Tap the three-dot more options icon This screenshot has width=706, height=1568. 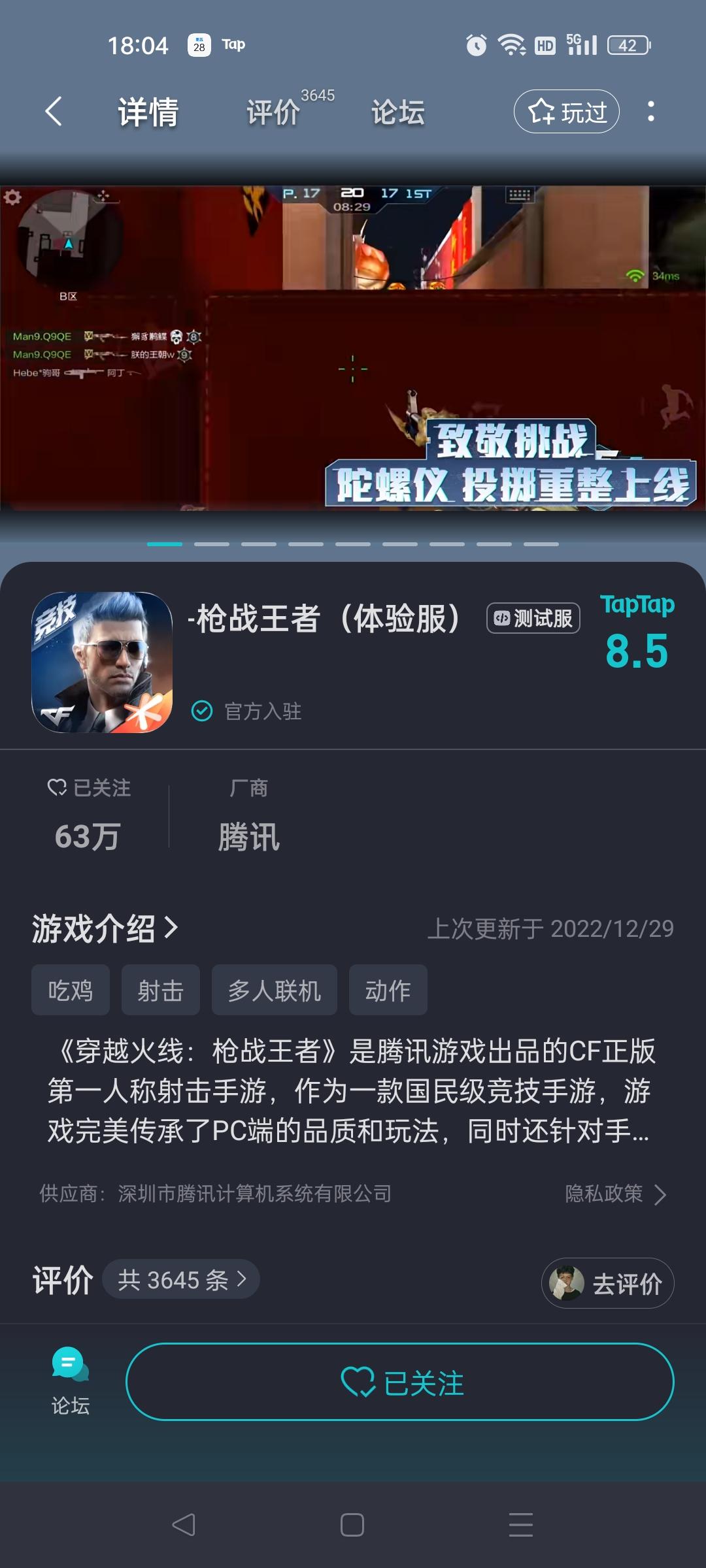(651, 111)
